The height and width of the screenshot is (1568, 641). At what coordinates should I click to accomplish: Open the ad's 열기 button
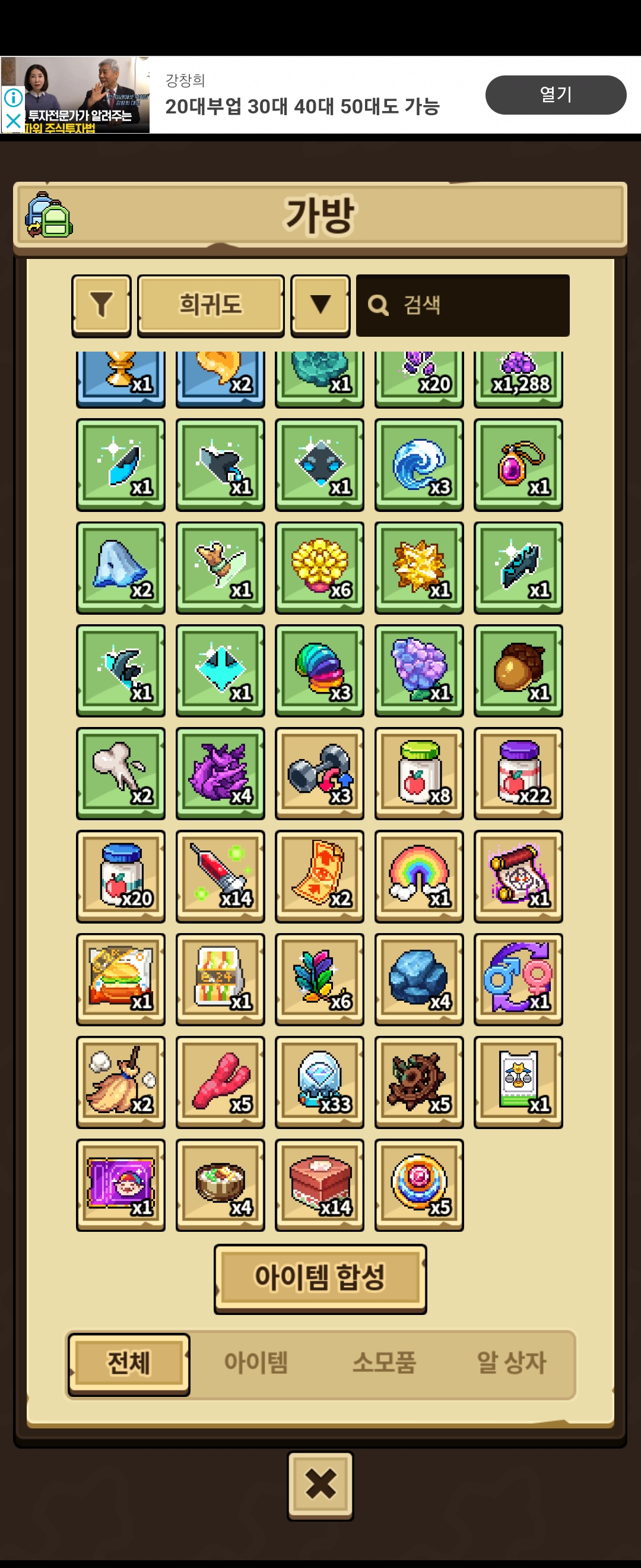(x=556, y=95)
